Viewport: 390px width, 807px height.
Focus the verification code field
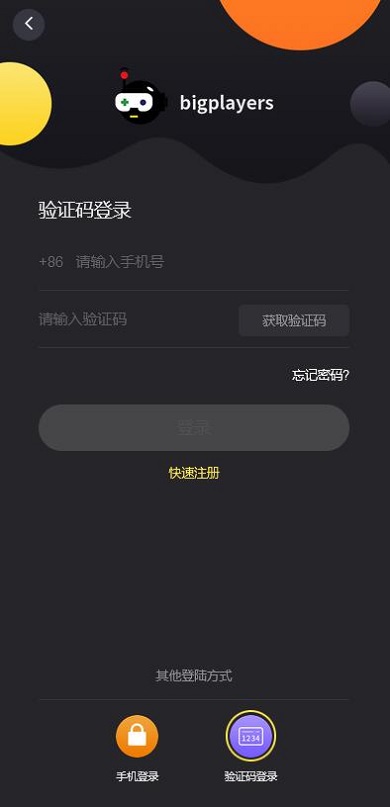pos(135,320)
